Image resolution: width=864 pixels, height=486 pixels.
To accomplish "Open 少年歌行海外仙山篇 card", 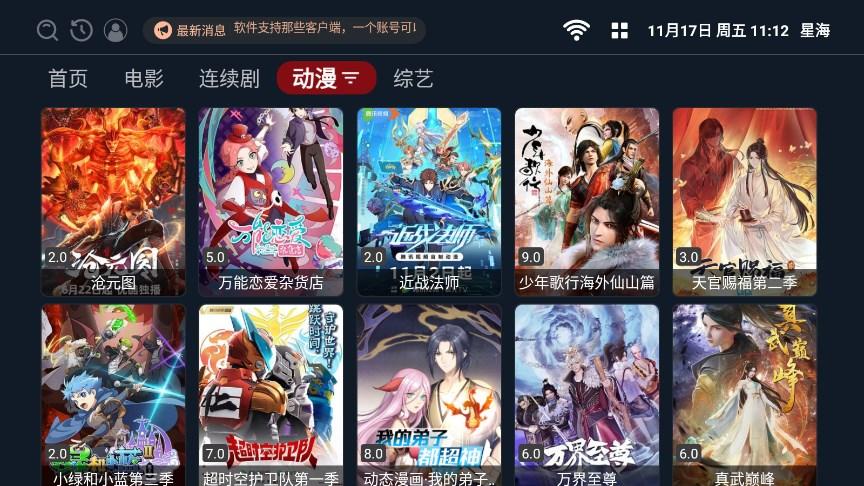I will 587,201.
